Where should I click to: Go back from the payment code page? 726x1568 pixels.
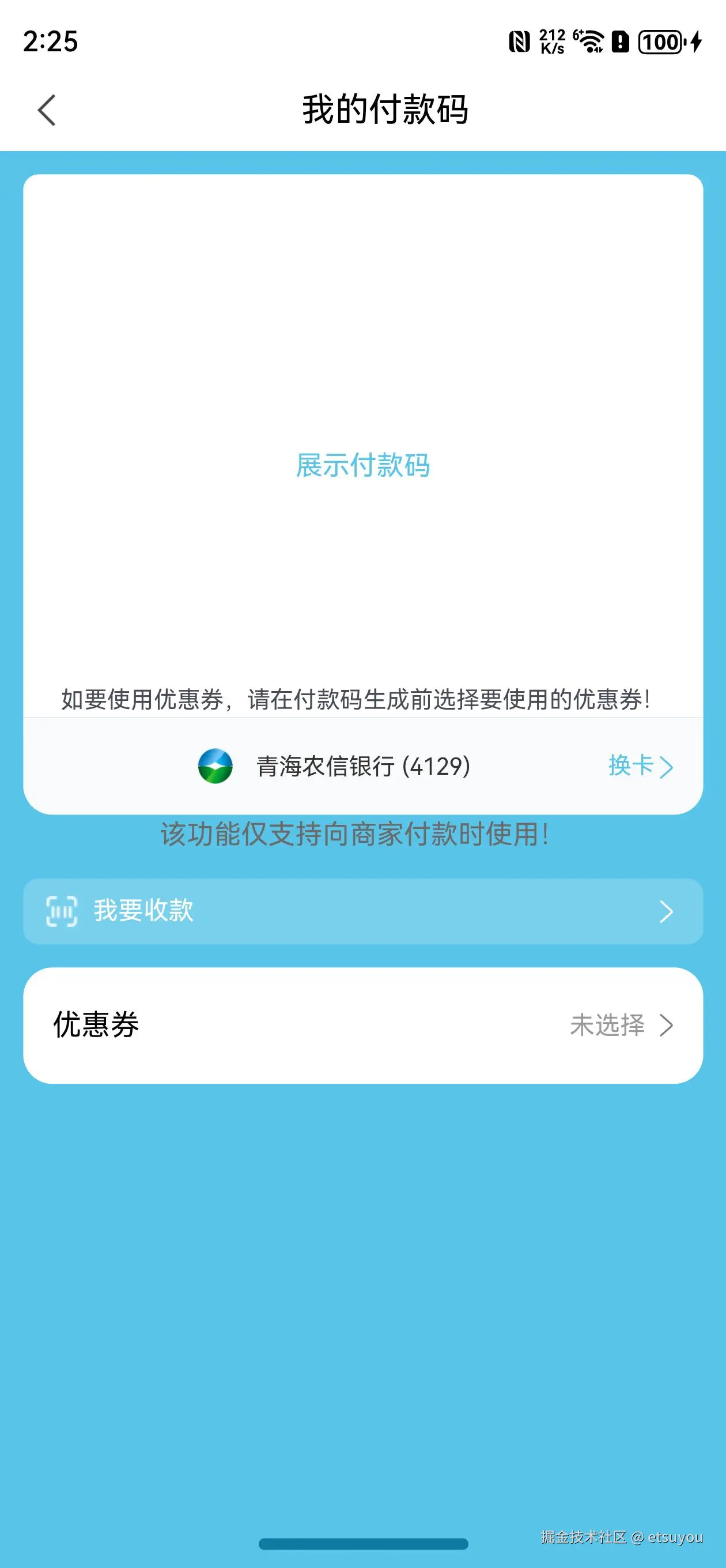coord(47,110)
